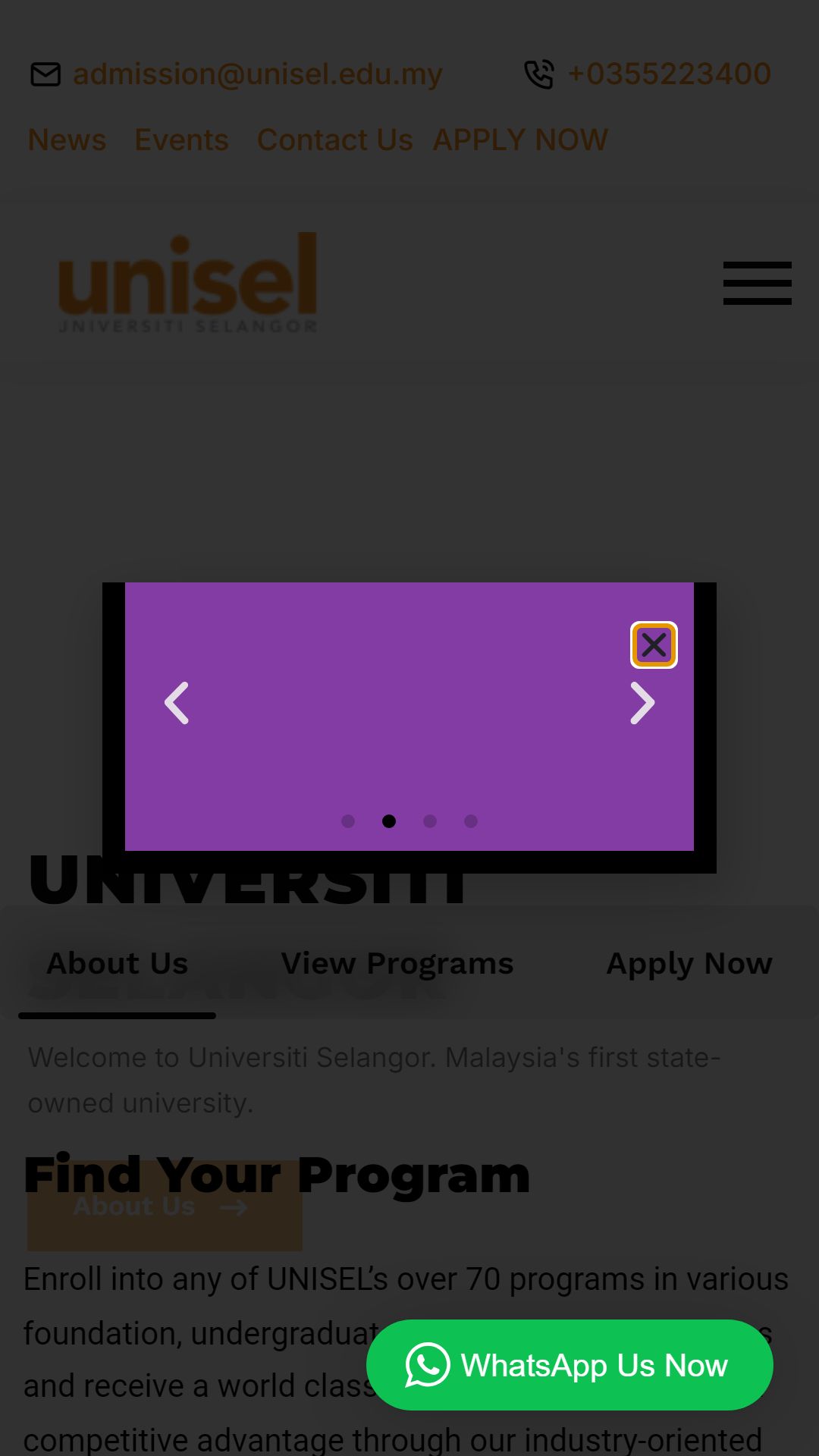Tap the WhatsApp Us Now button

[x=570, y=1365]
